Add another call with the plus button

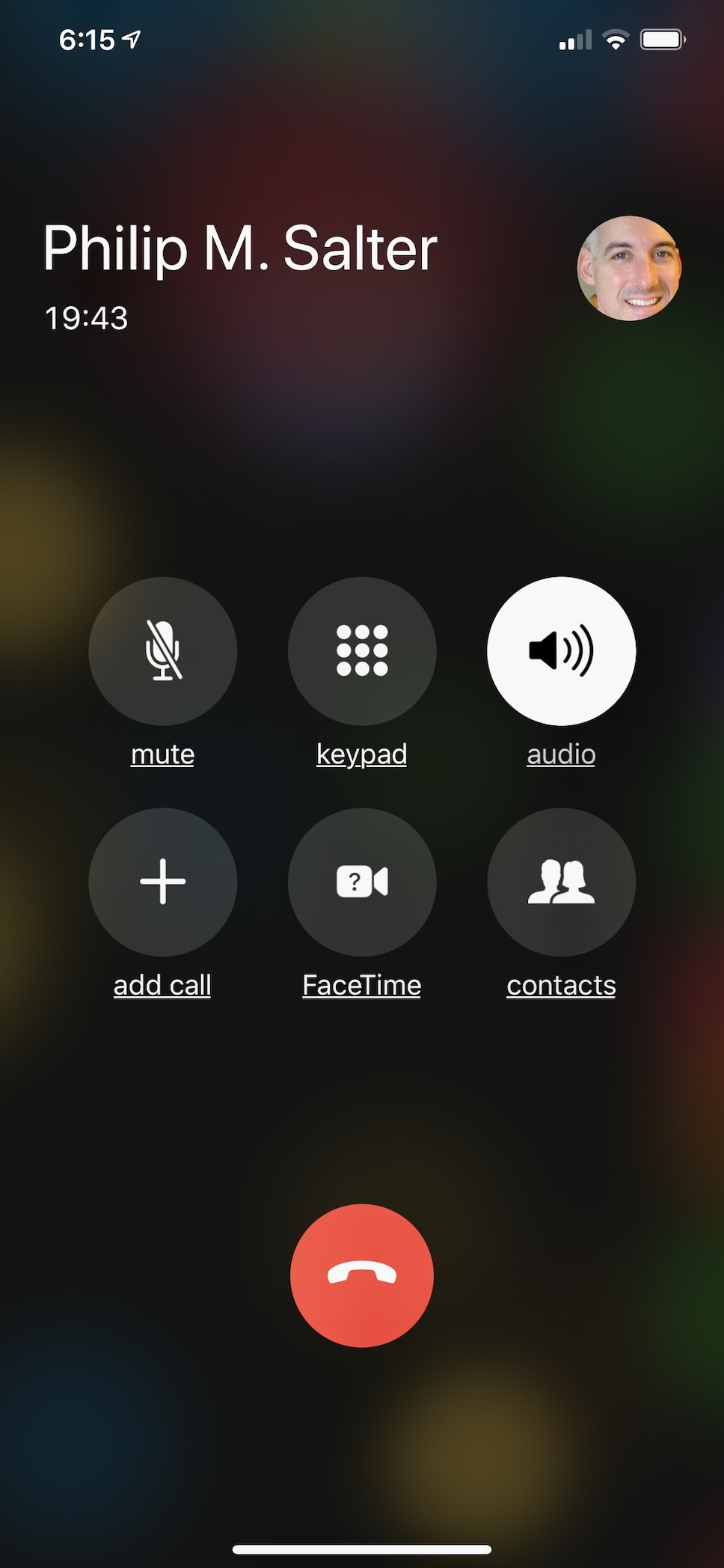coord(162,882)
